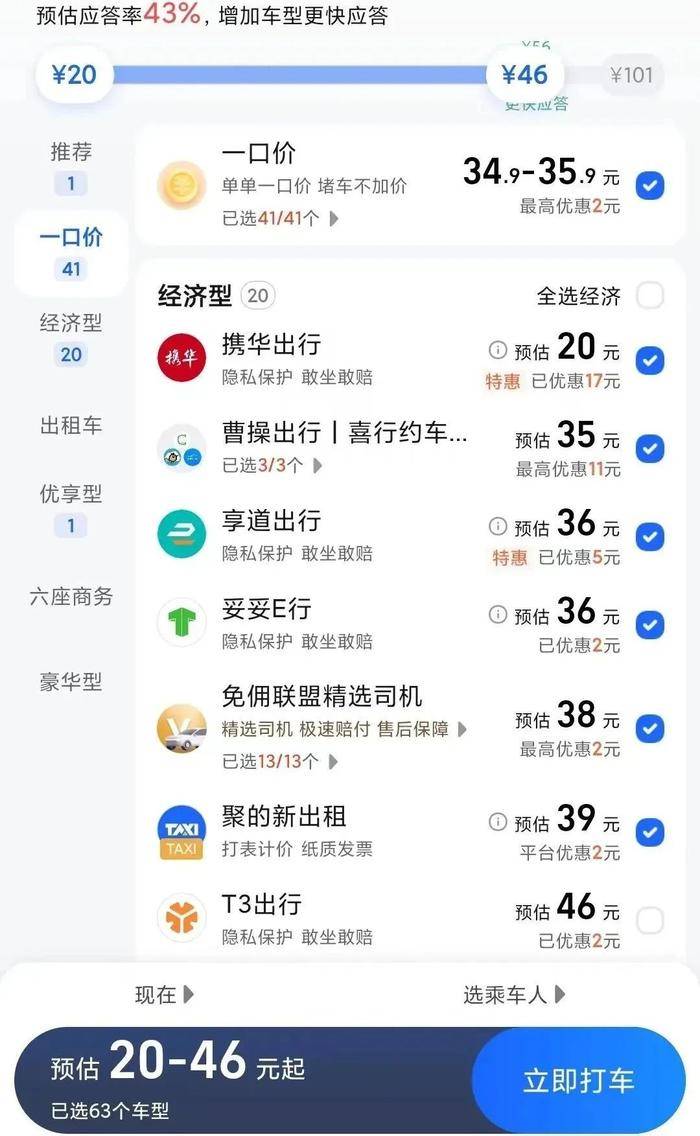Tap the 立即打车 button
This screenshot has width=700, height=1136.
point(578,1080)
